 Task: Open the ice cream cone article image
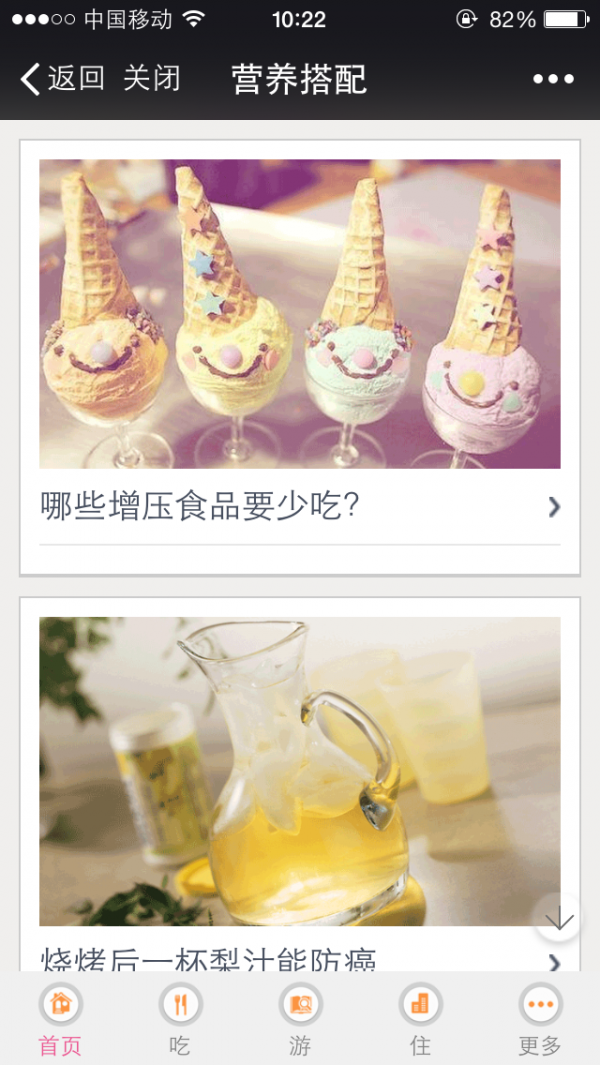(x=300, y=314)
